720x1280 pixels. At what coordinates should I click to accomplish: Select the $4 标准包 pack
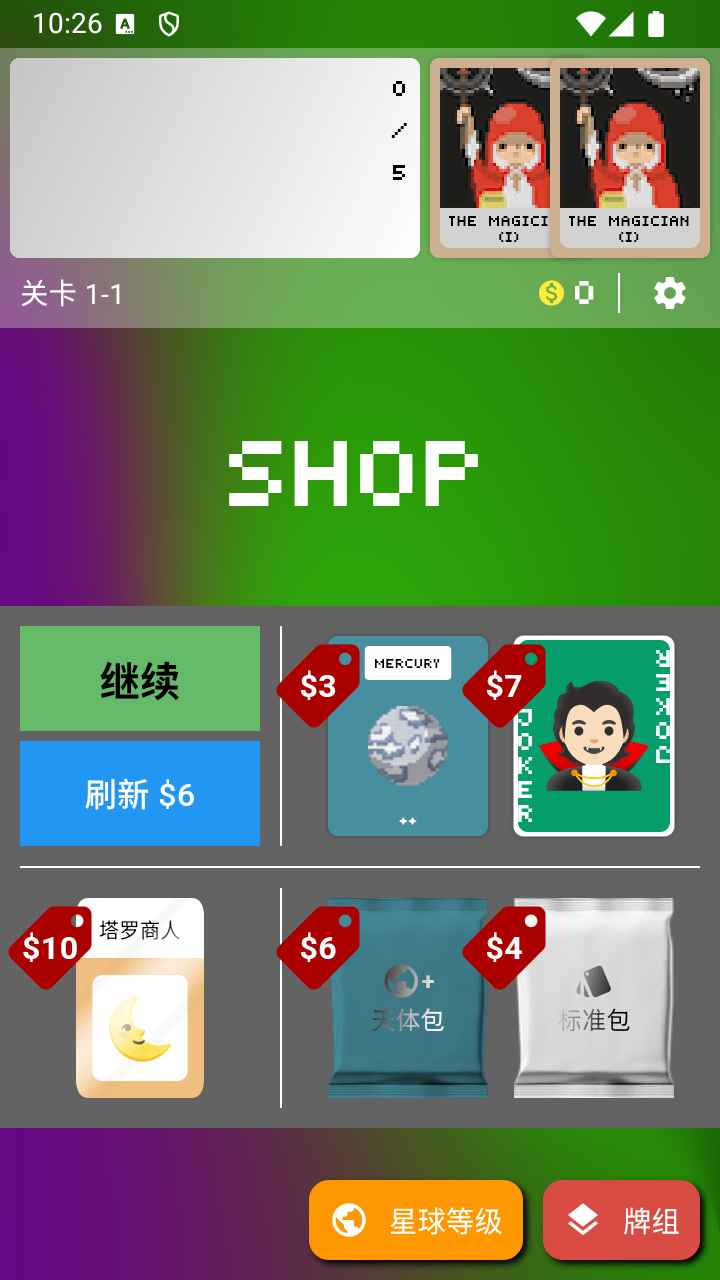594,998
